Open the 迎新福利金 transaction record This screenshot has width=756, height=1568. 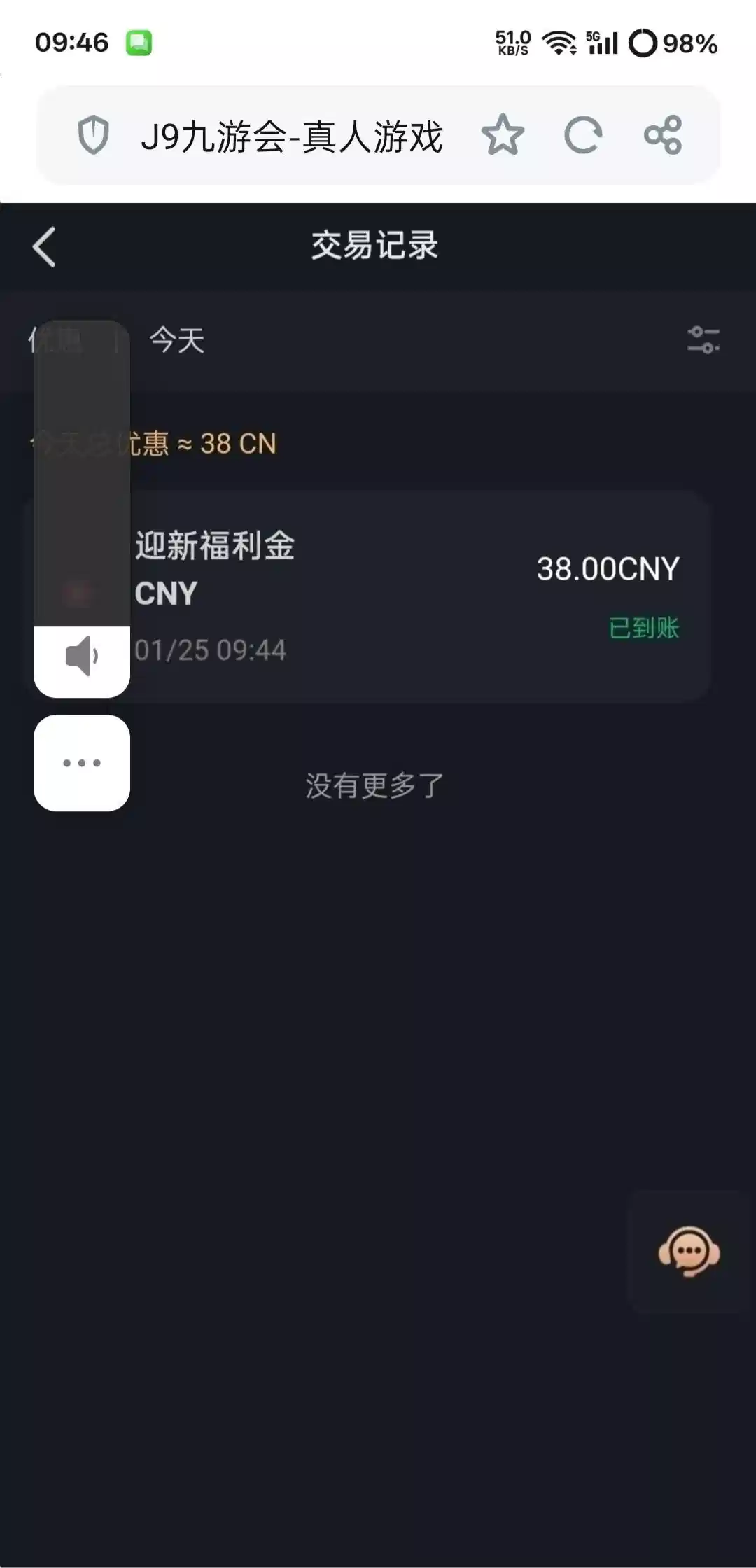(x=420, y=596)
